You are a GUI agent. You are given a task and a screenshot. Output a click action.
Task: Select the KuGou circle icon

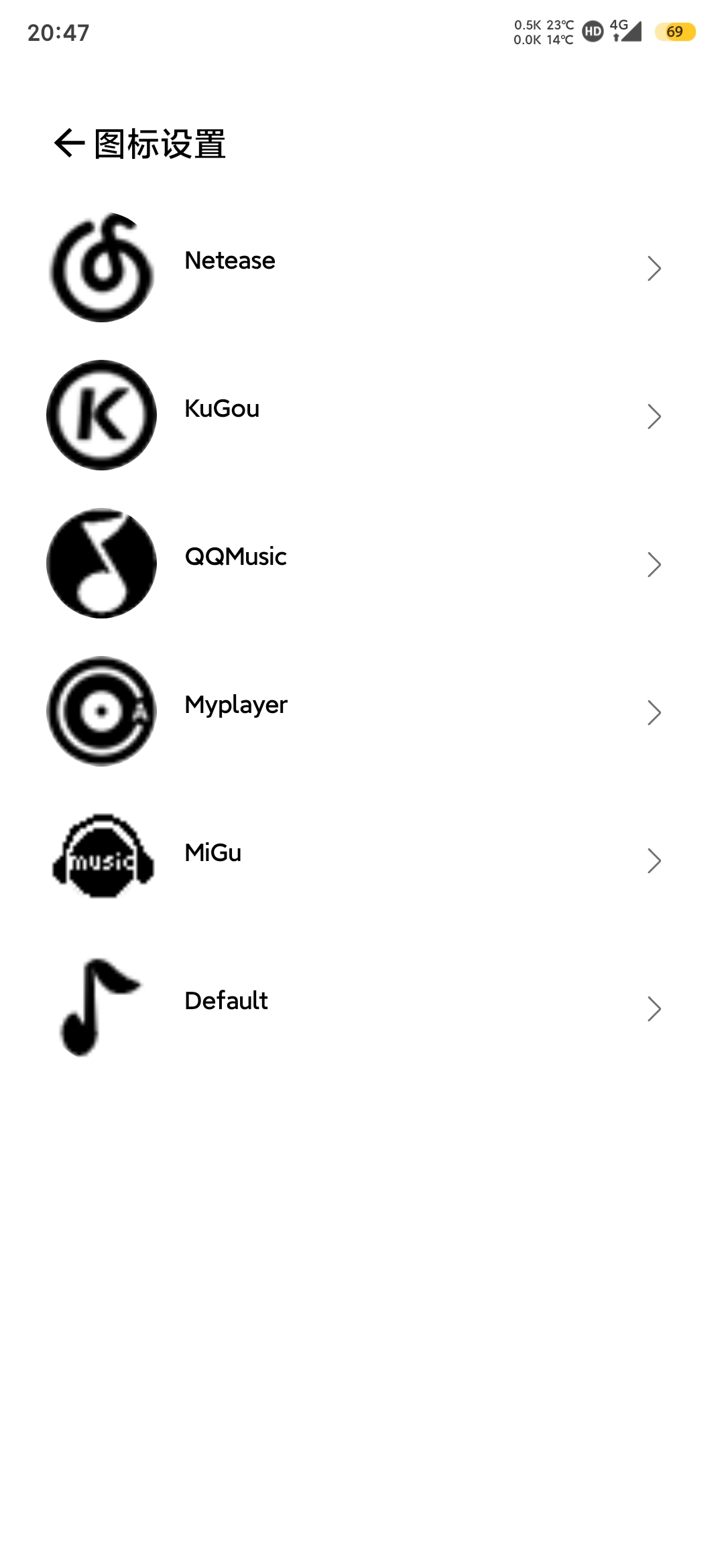tap(101, 415)
